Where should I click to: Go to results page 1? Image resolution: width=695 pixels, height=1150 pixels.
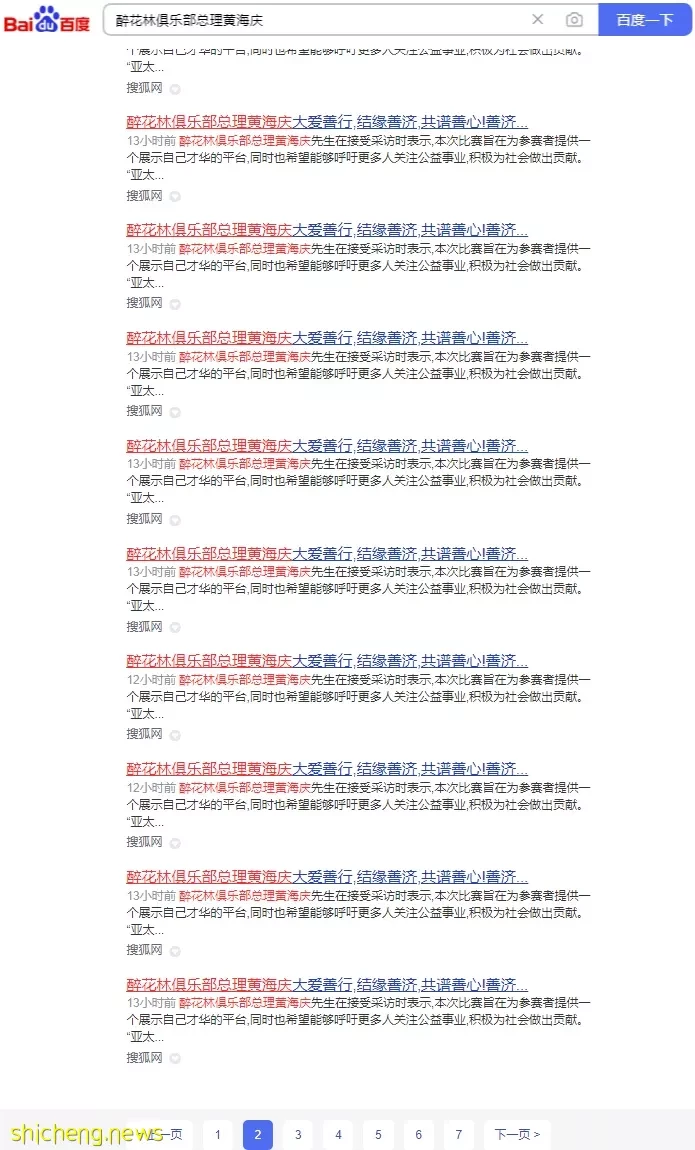click(x=218, y=1135)
